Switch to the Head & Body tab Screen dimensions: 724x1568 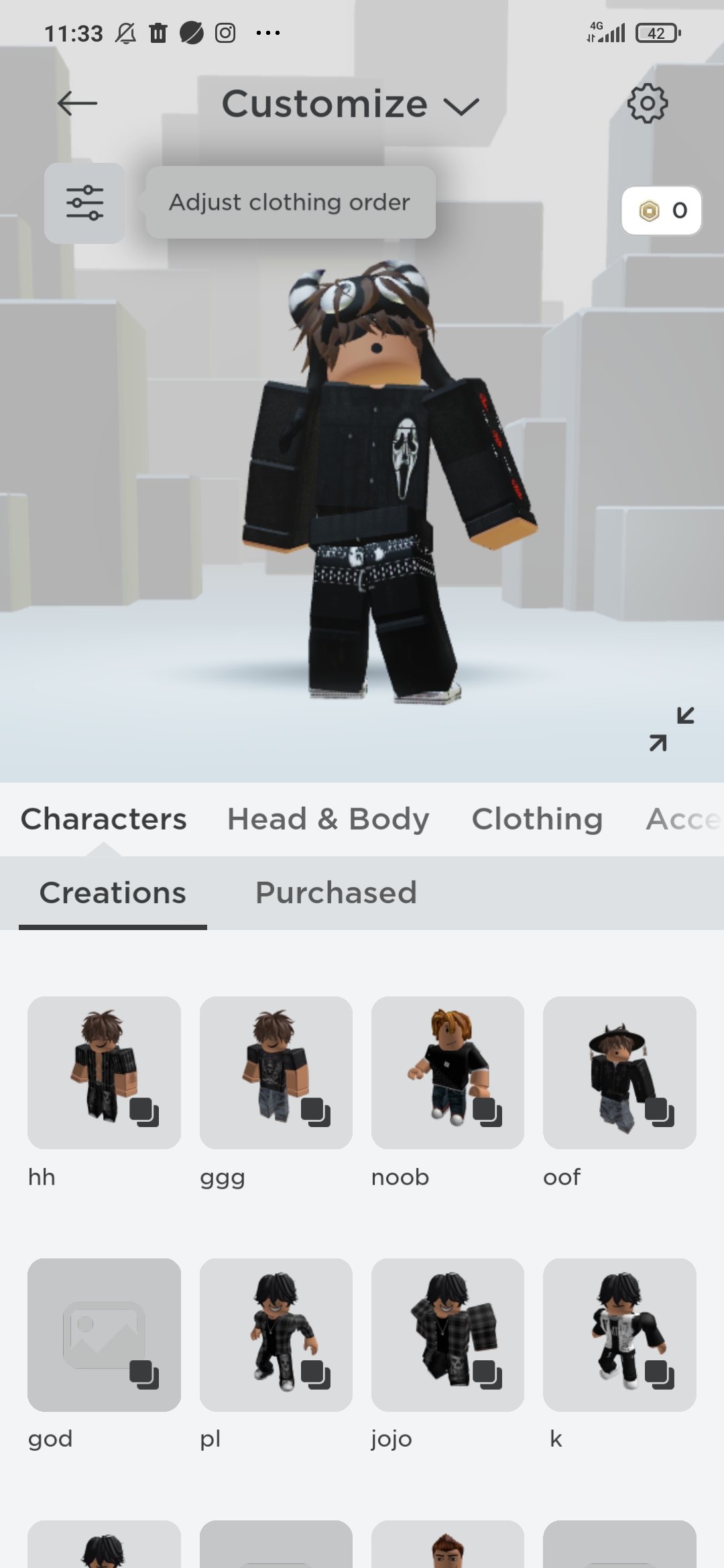328,819
